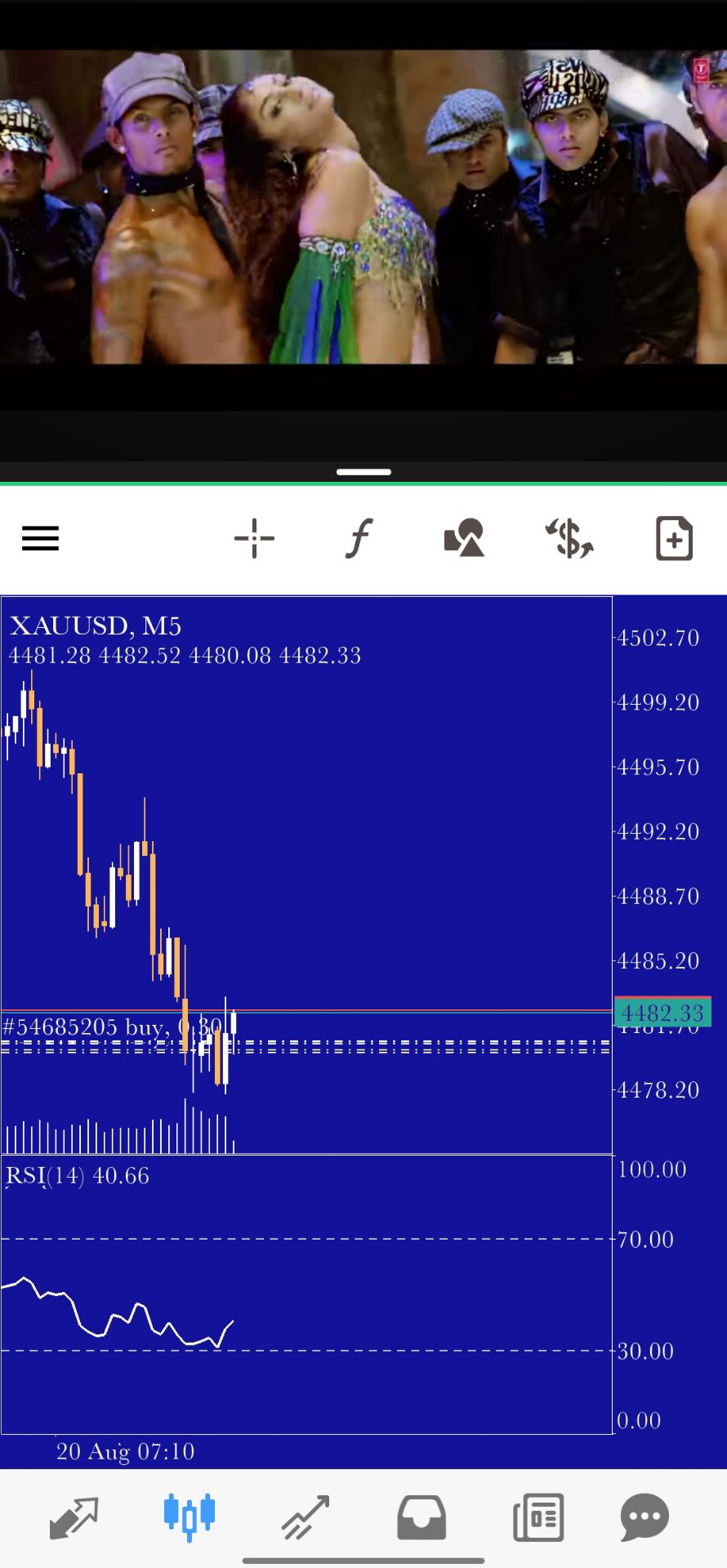Create a new order
This screenshot has height=1568, width=727.
point(674,539)
